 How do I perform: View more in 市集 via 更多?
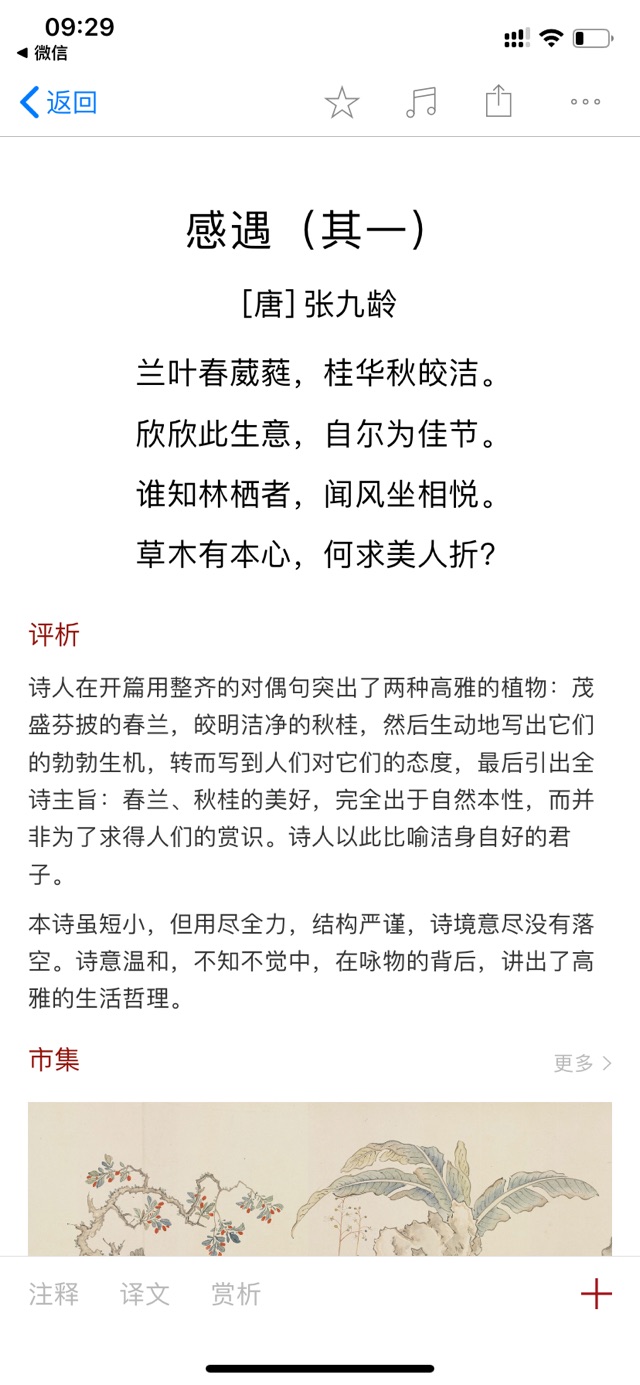(582, 1063)
